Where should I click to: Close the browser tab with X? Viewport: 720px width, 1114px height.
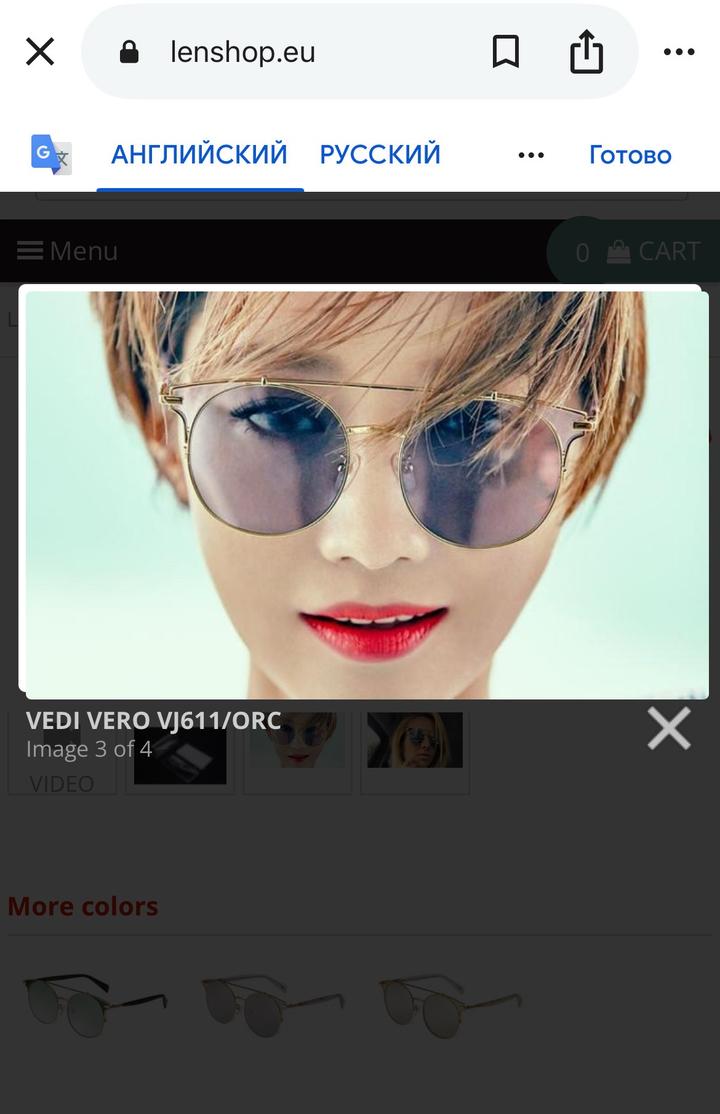pyautogui.click(x=40, y=52)
